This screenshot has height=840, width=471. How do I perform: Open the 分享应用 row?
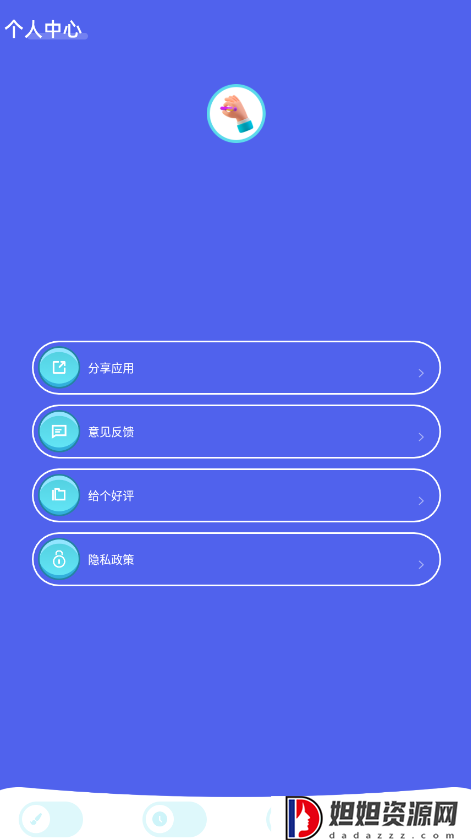pyautogui.click(x=236, y=368)
